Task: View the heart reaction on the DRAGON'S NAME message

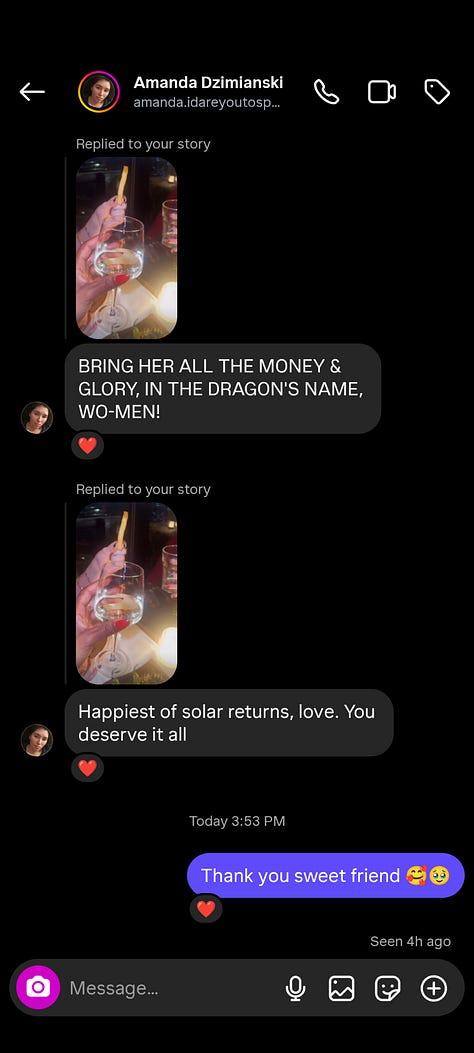Action: (x=87, y=445)
